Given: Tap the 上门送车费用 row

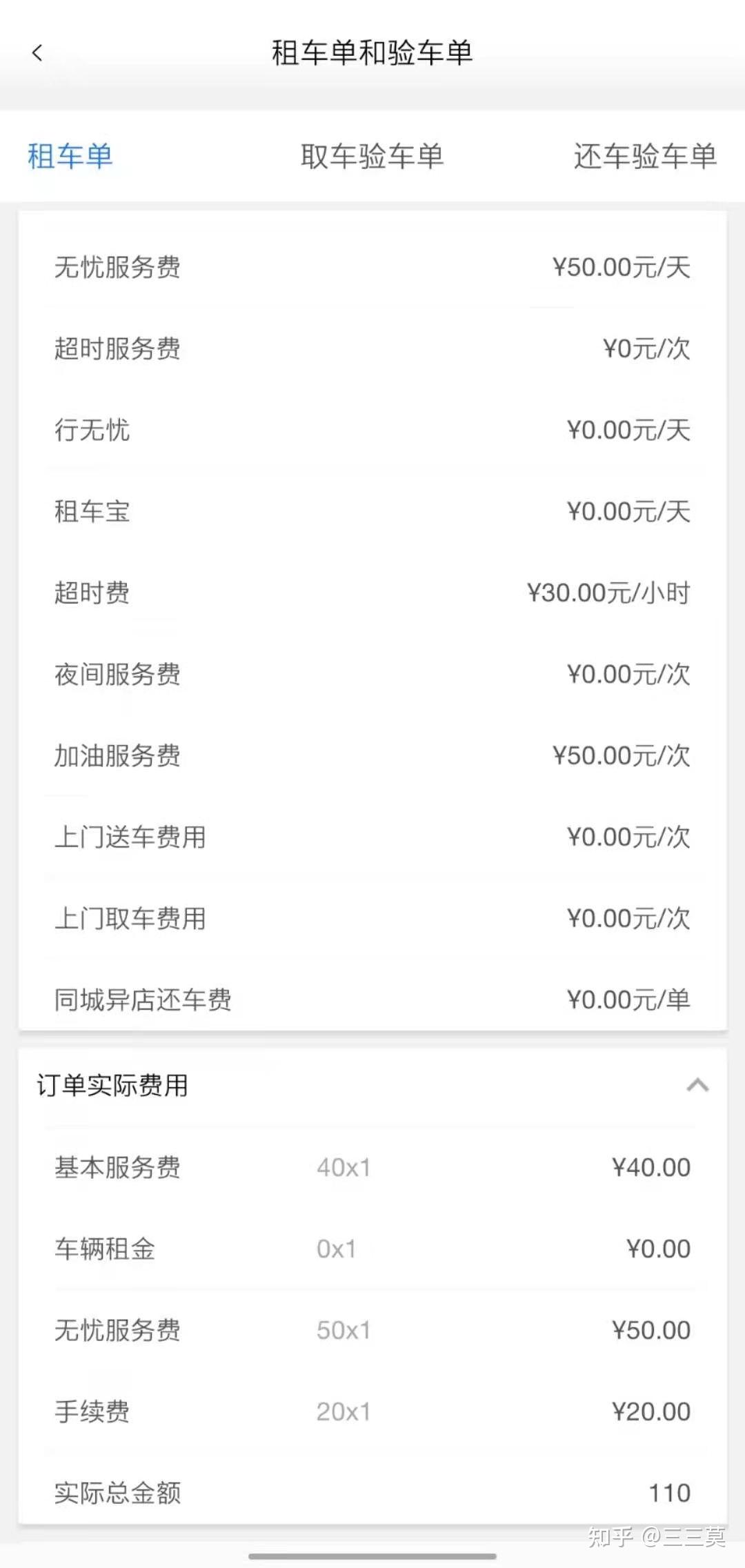Looking at the screenshot, I should (372, 837).
